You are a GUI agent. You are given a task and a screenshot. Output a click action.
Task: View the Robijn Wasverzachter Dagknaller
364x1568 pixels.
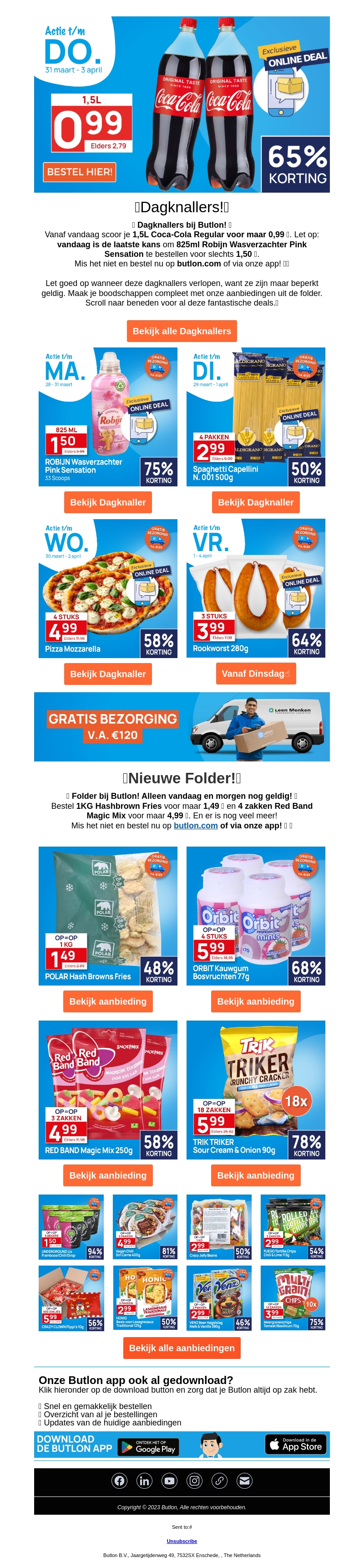(x=107, y=502)
